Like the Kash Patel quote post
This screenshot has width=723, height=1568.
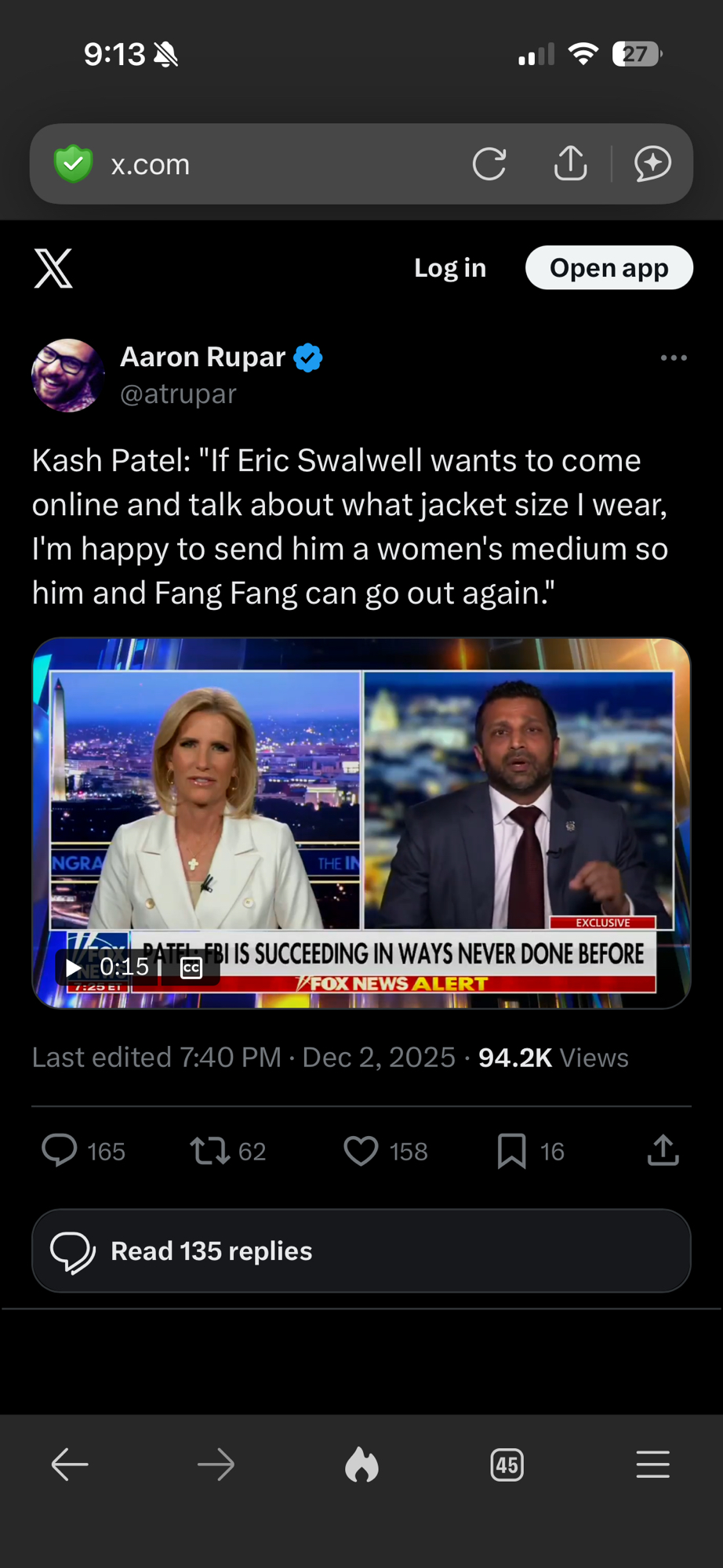(361, 1151)
